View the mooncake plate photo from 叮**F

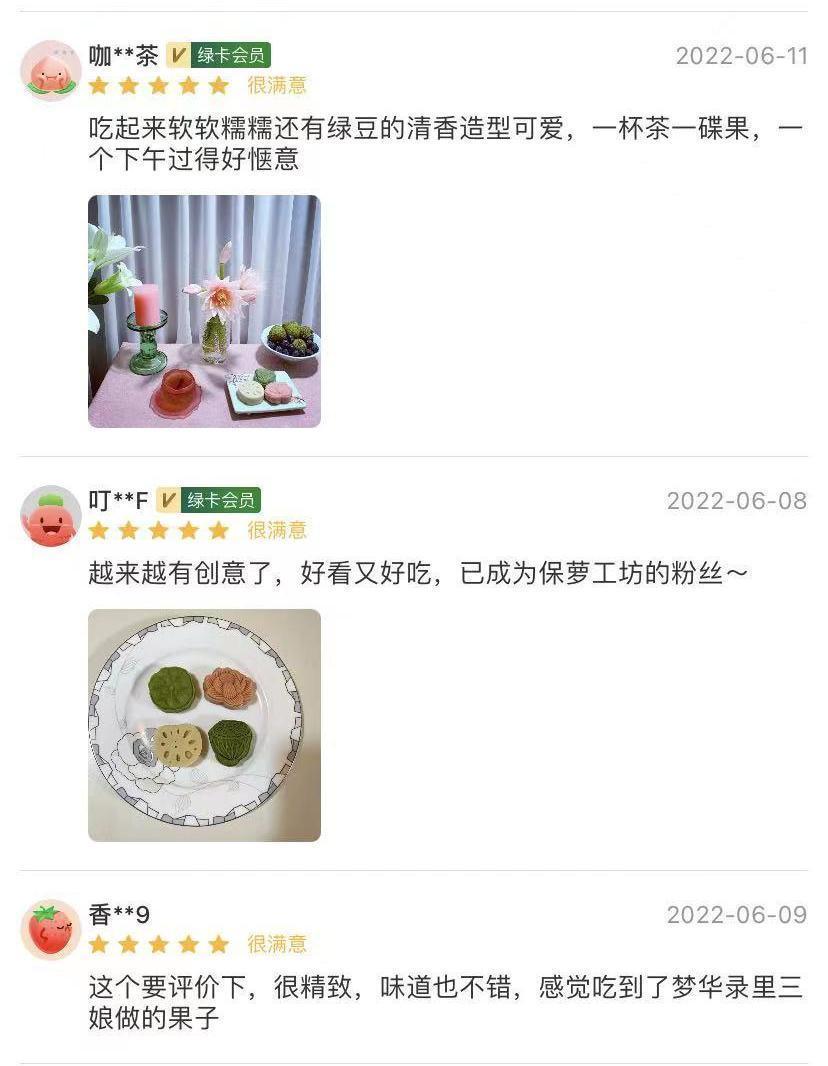coord(204,725)
